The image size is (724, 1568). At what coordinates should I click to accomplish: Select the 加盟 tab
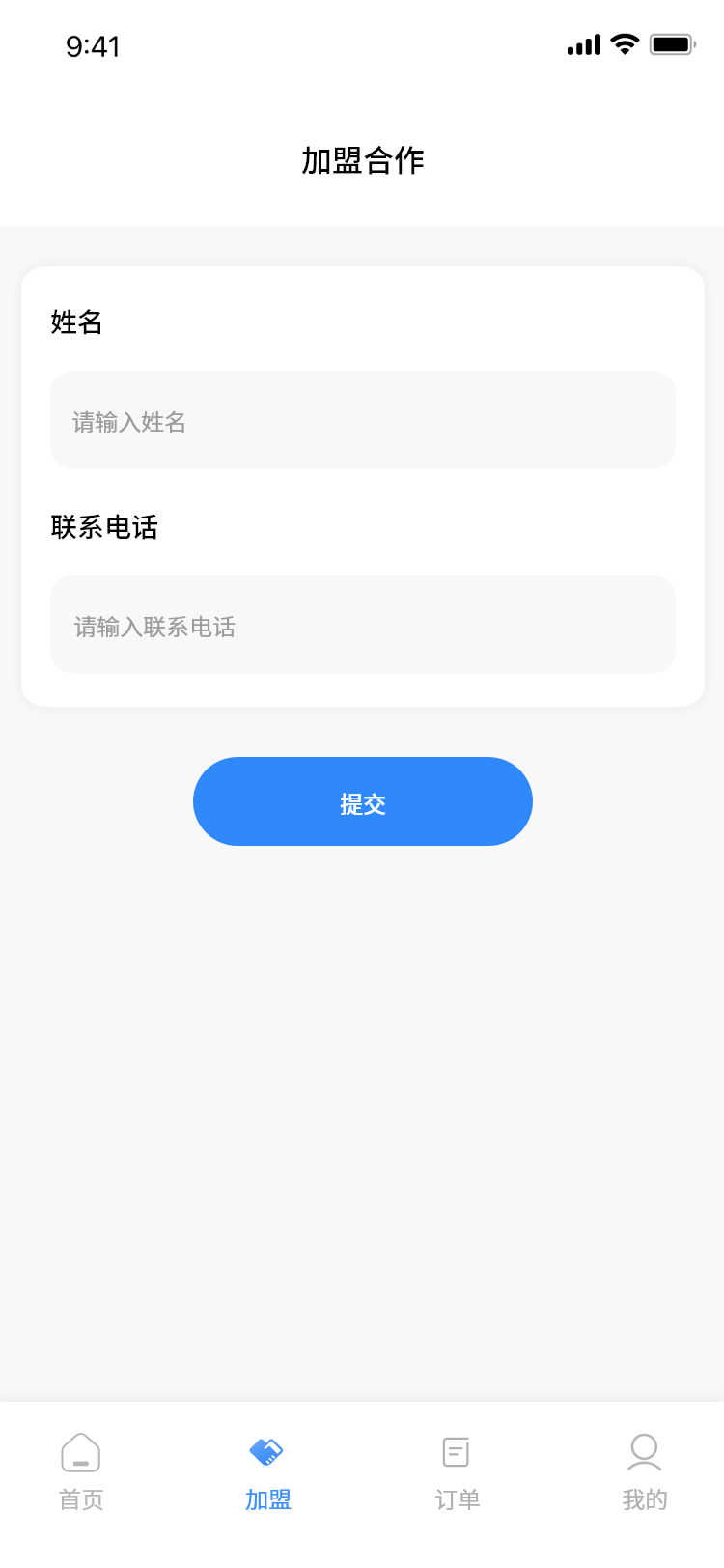[x=267, y=1471]
